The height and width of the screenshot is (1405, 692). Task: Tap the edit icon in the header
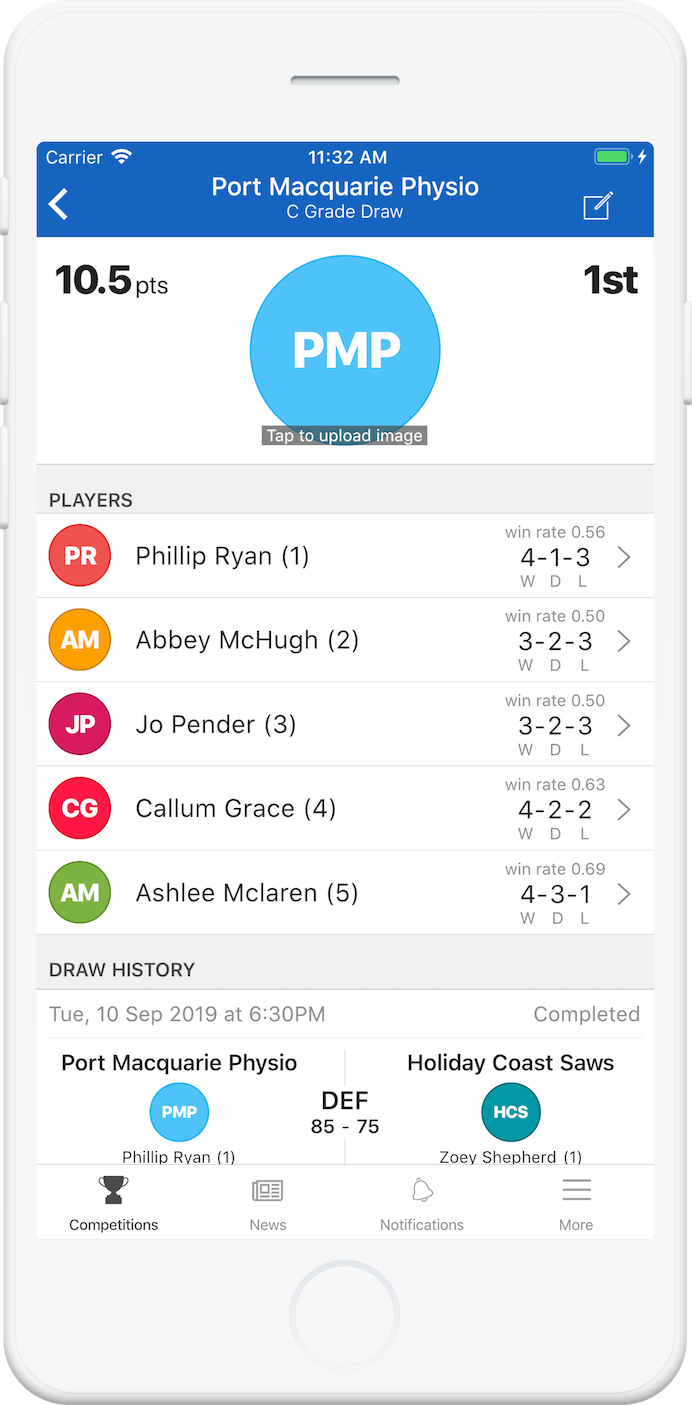click(597, 206)
